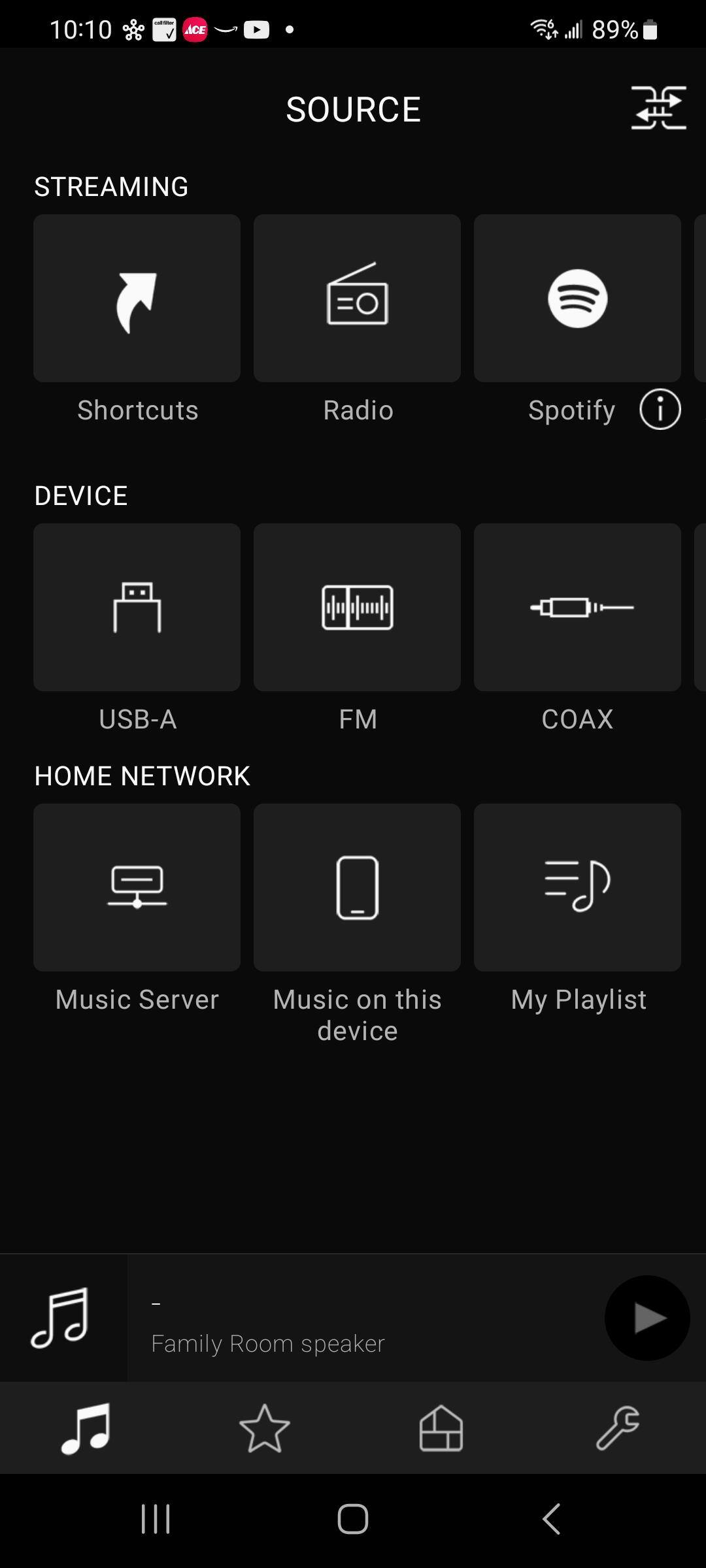706x1568 pixels.
Task: Open My Playlist
Action: tap(577, 887)
